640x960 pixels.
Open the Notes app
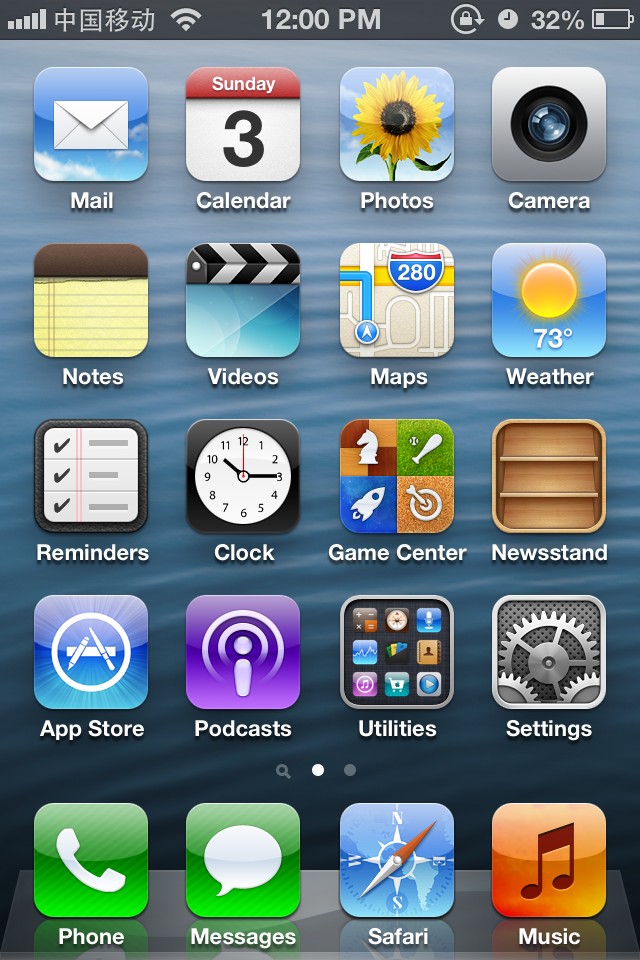91,300
